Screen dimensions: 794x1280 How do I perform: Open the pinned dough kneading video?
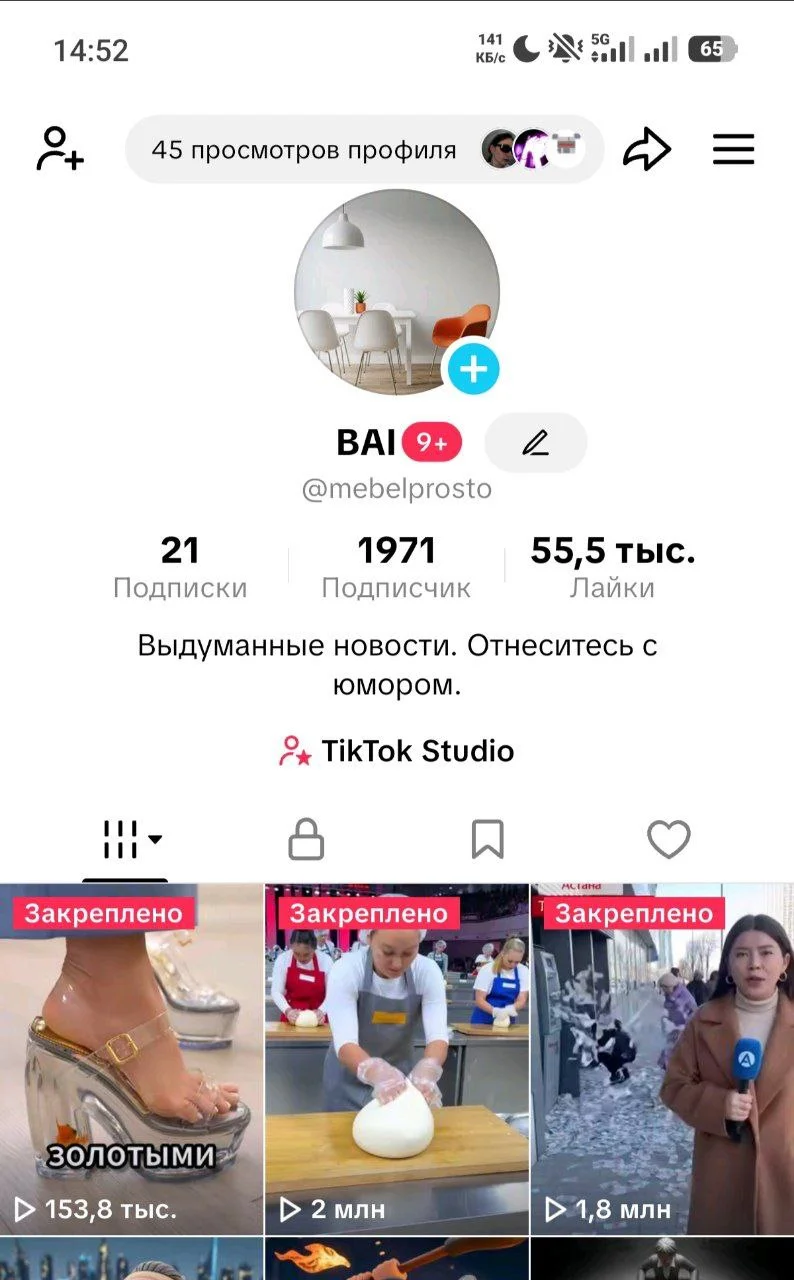pyautogui.click(x=397, y=1060)
